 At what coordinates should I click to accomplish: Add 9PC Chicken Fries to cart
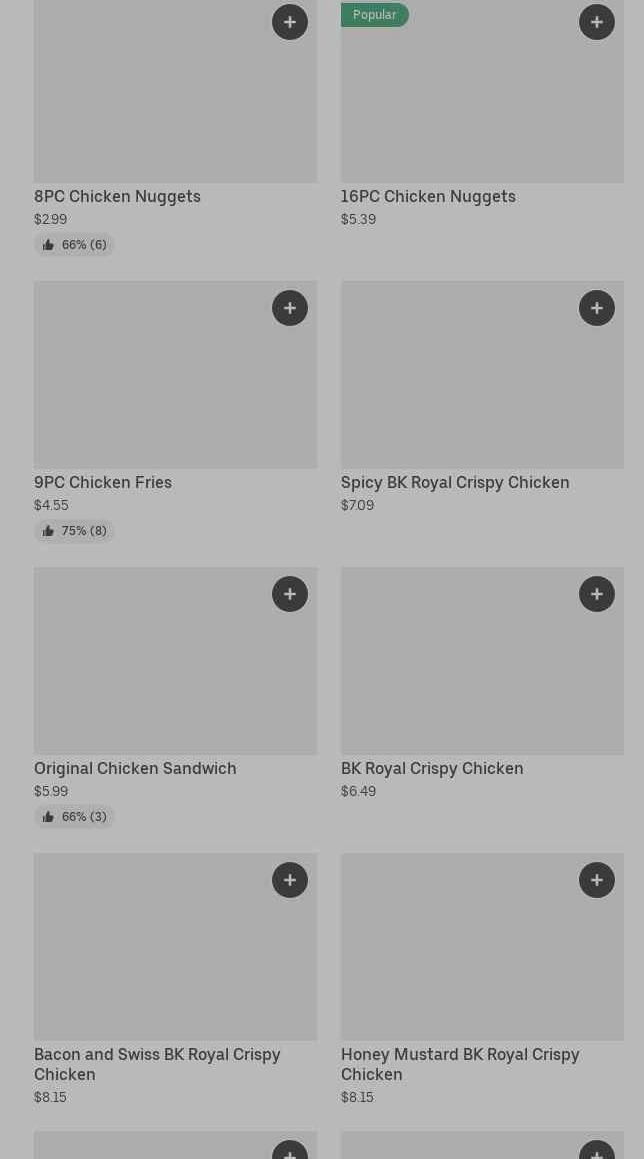pos(290,308)
